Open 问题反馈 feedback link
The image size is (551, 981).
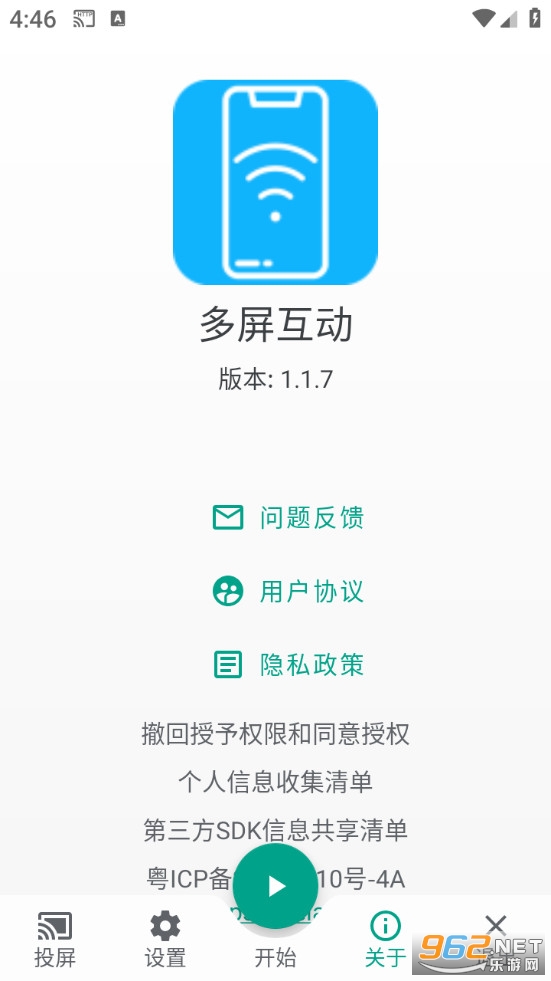[x=288, y=517]
